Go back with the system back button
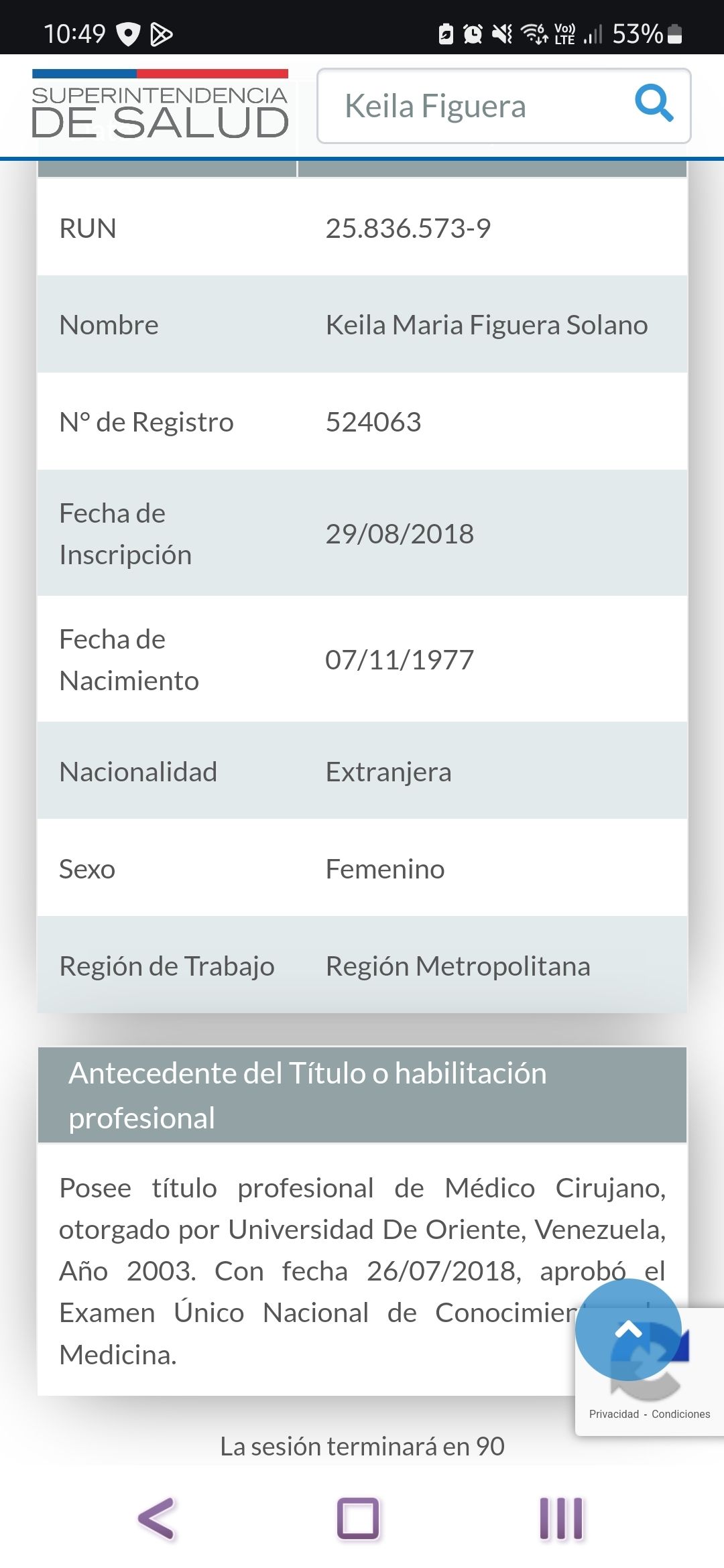This screenshot has width=724, height=1568. point(158,1518)
